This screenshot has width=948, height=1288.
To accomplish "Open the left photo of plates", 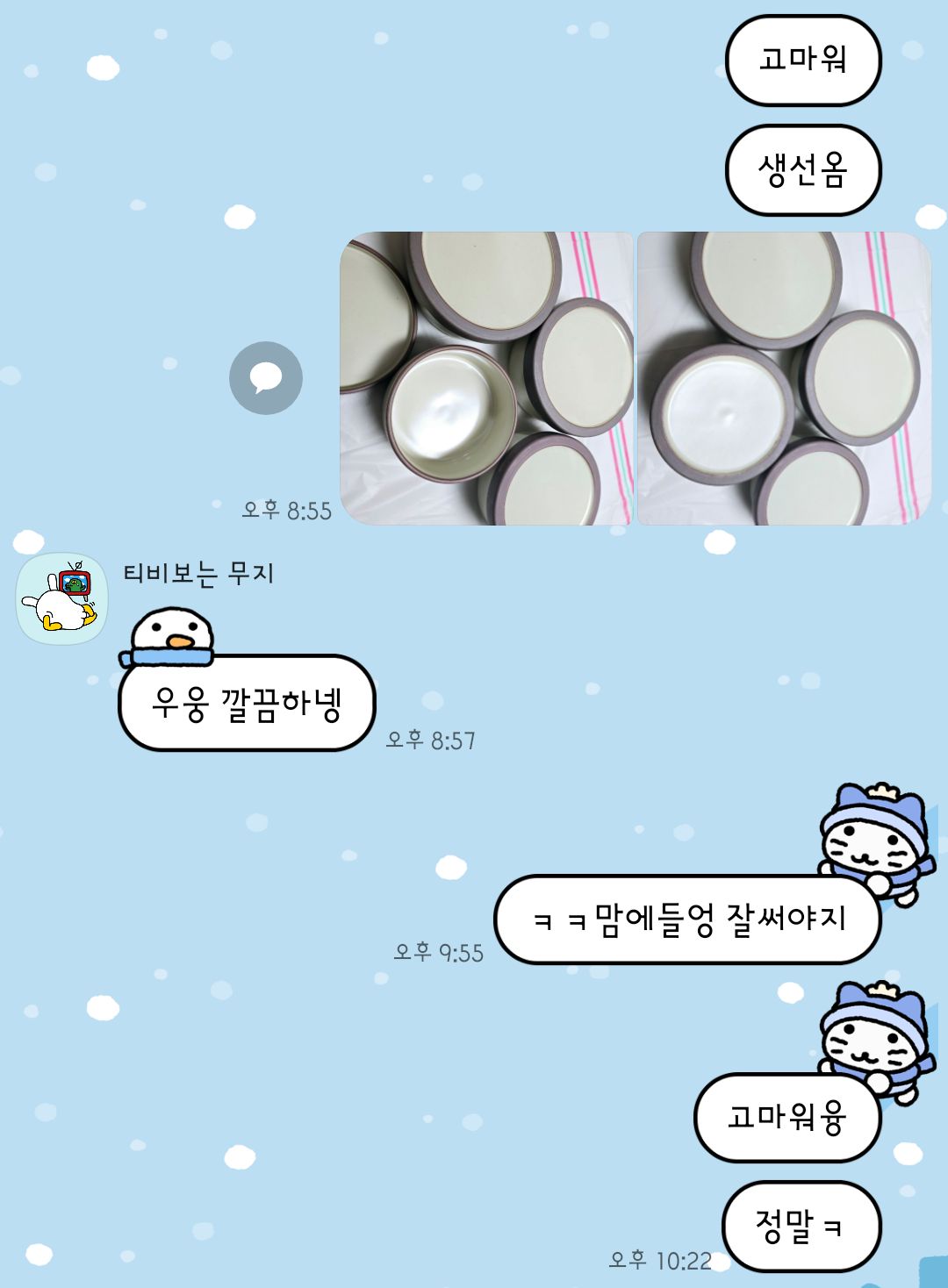I will 486,379.
